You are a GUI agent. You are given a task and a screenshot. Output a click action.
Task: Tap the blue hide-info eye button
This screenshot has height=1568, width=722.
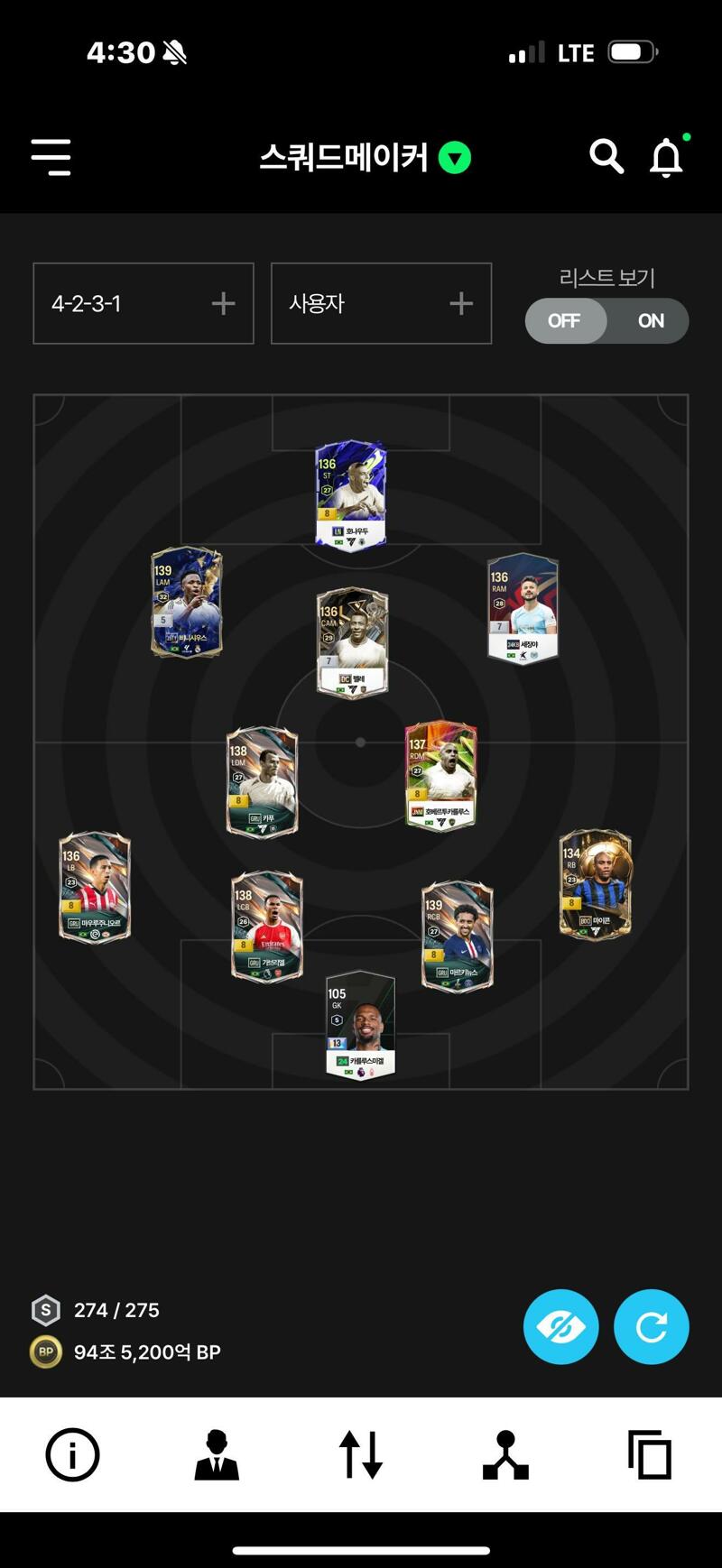coord(560,1326)
